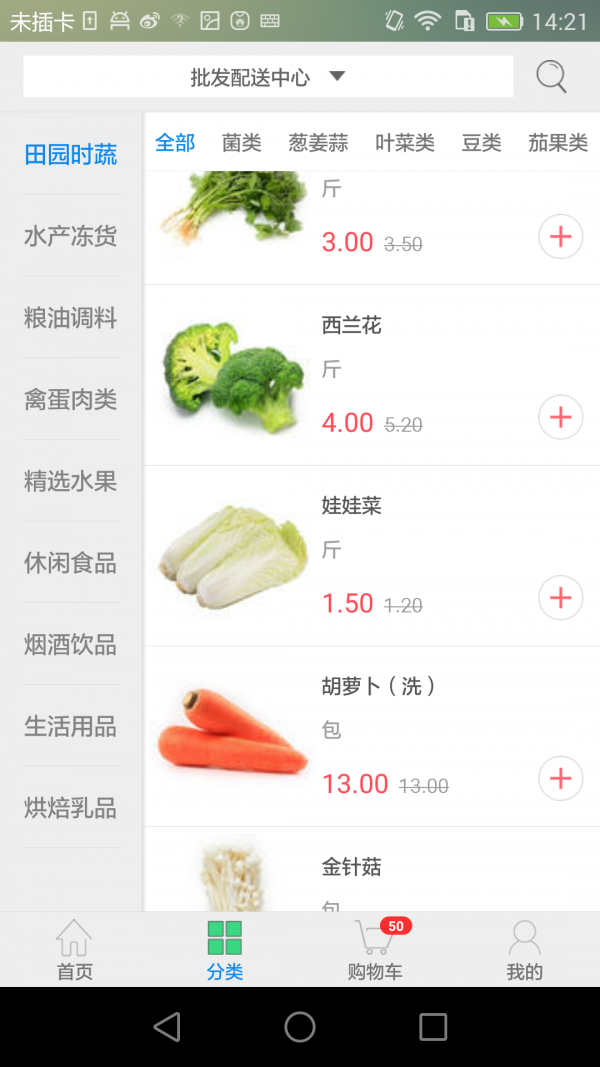Open the search magnifier icon
The height and width of the screenshot is (1067, 600).
[x=551, y=77]
